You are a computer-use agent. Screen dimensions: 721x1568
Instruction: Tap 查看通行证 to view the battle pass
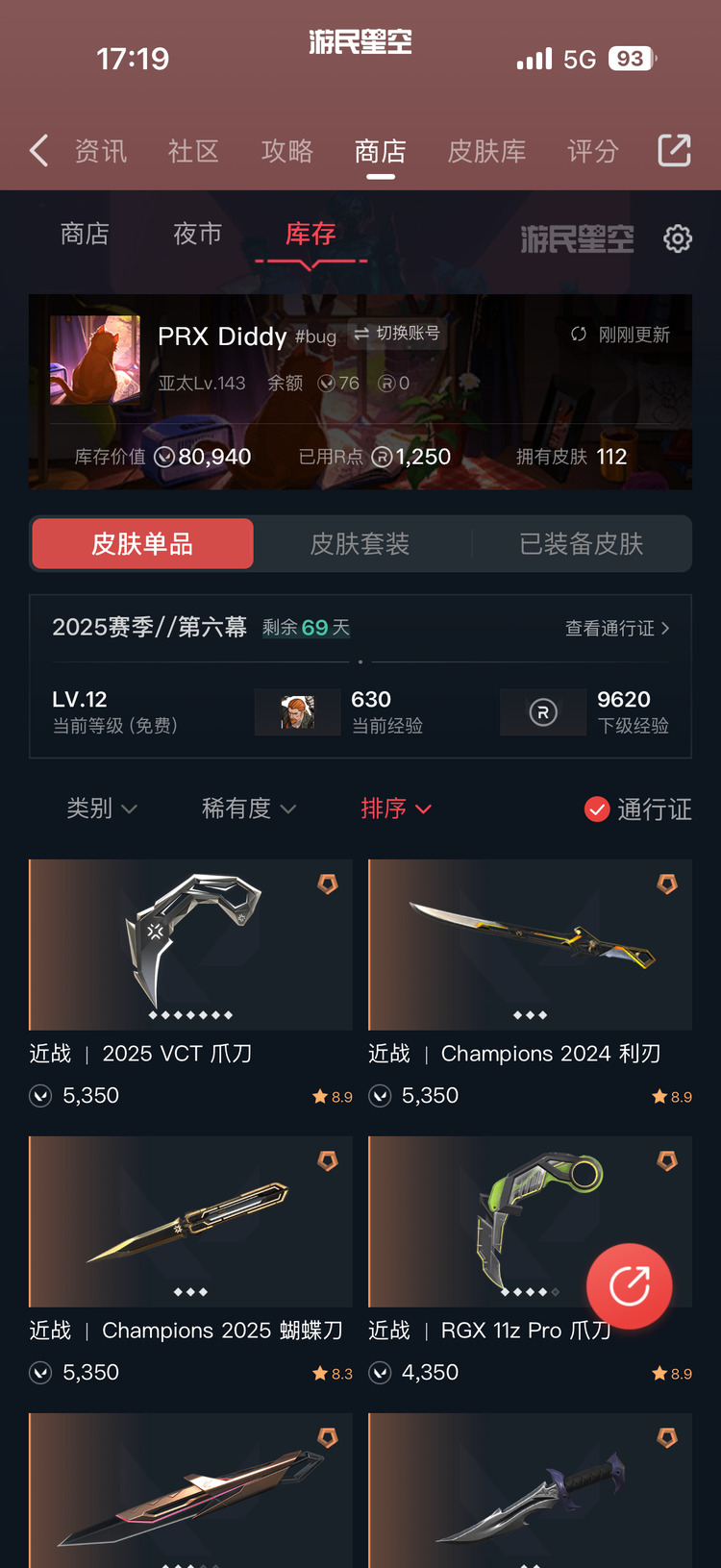tap(616, 627)
